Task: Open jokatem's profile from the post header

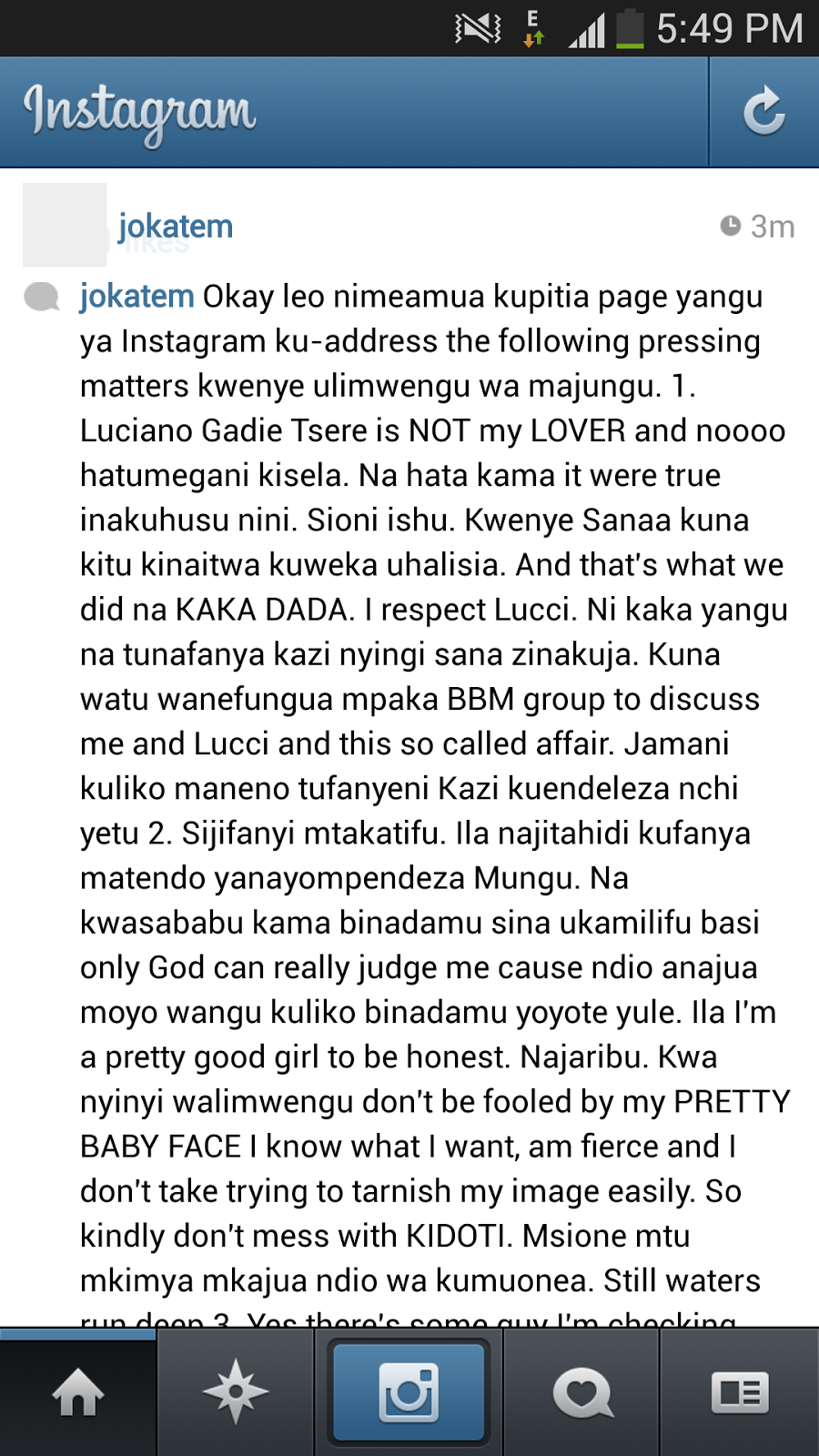Action: 176,226
